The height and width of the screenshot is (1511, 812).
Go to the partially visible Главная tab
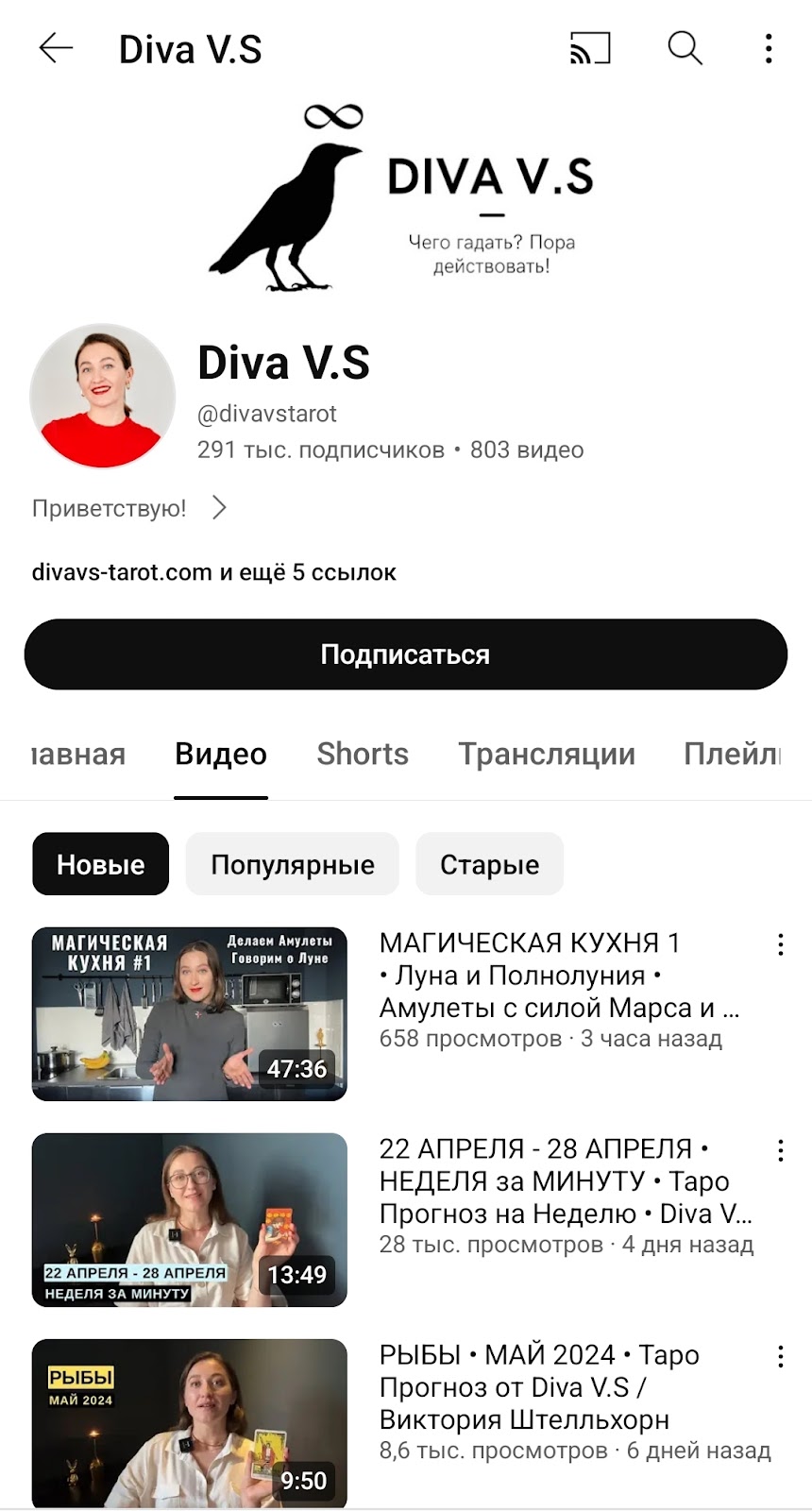[x=77, y=754]
